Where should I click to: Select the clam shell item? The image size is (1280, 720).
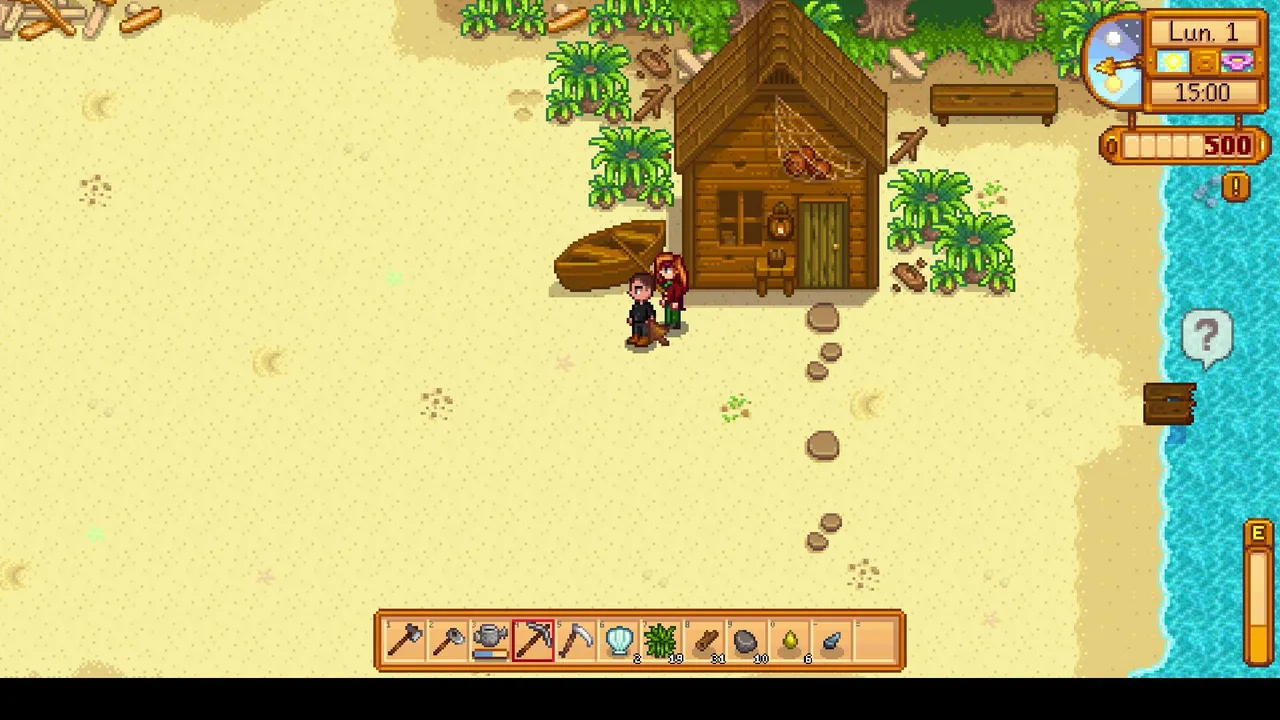point(619,640)
